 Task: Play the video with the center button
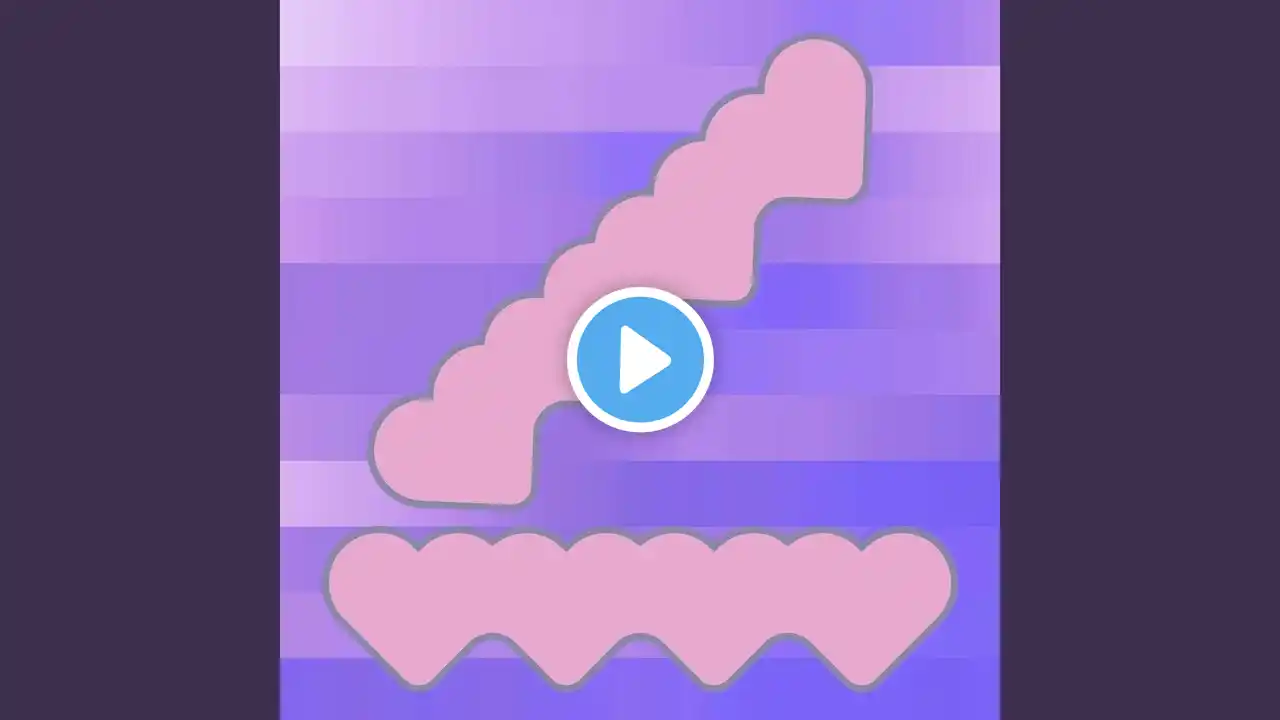640,359
